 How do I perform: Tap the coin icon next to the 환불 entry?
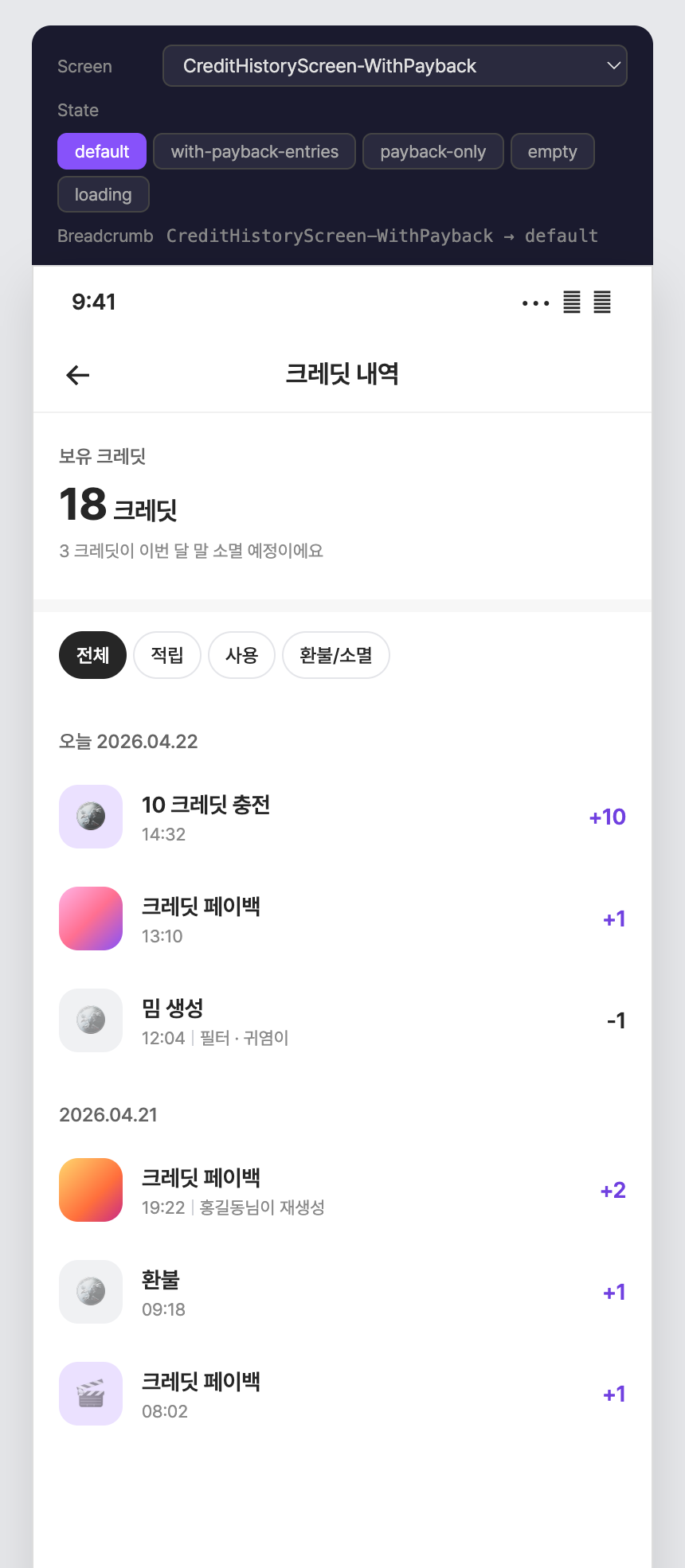click(90, 1291)
